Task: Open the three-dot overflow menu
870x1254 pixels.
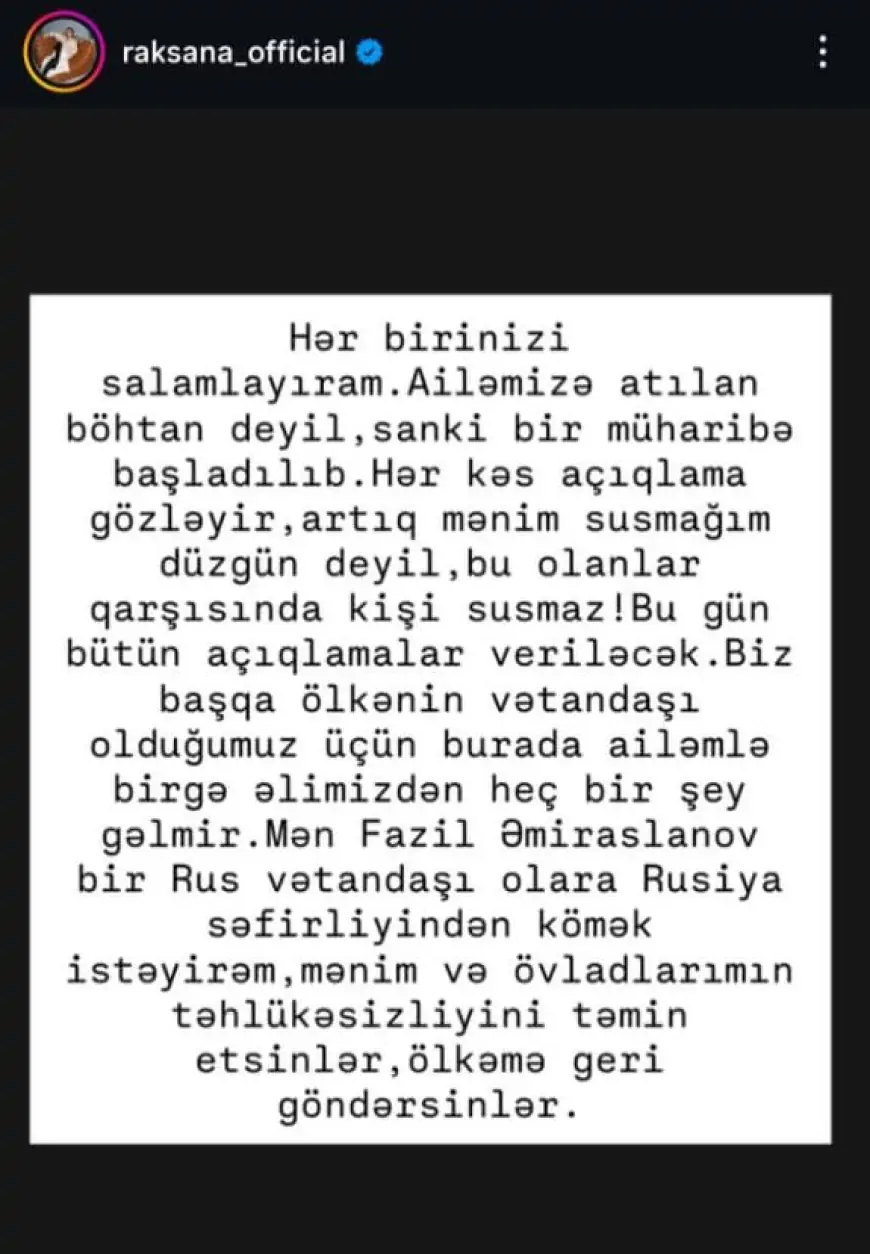Action: click(822, 52)
